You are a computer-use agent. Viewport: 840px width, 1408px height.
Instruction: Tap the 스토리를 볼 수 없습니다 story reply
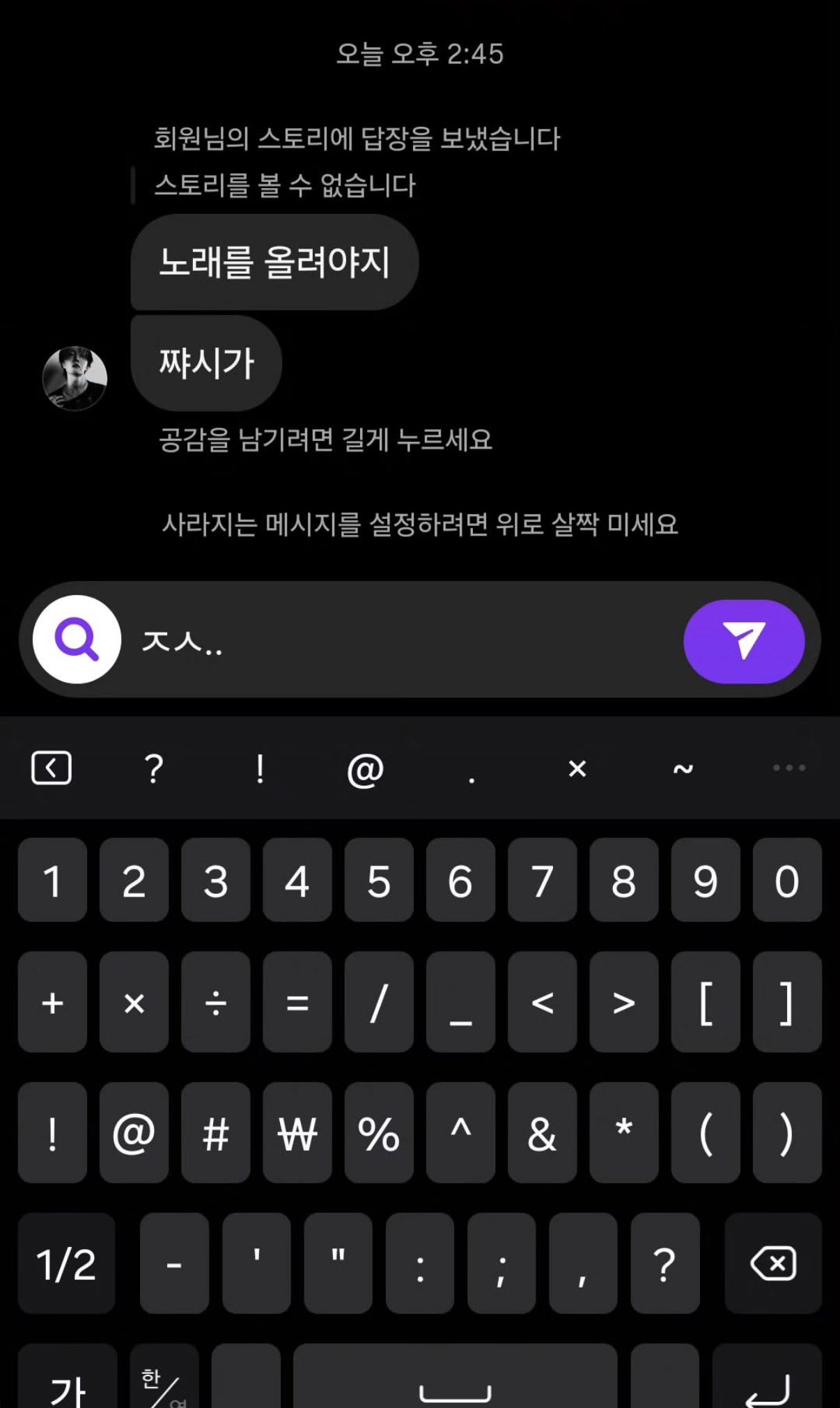[x=286, y=185]
